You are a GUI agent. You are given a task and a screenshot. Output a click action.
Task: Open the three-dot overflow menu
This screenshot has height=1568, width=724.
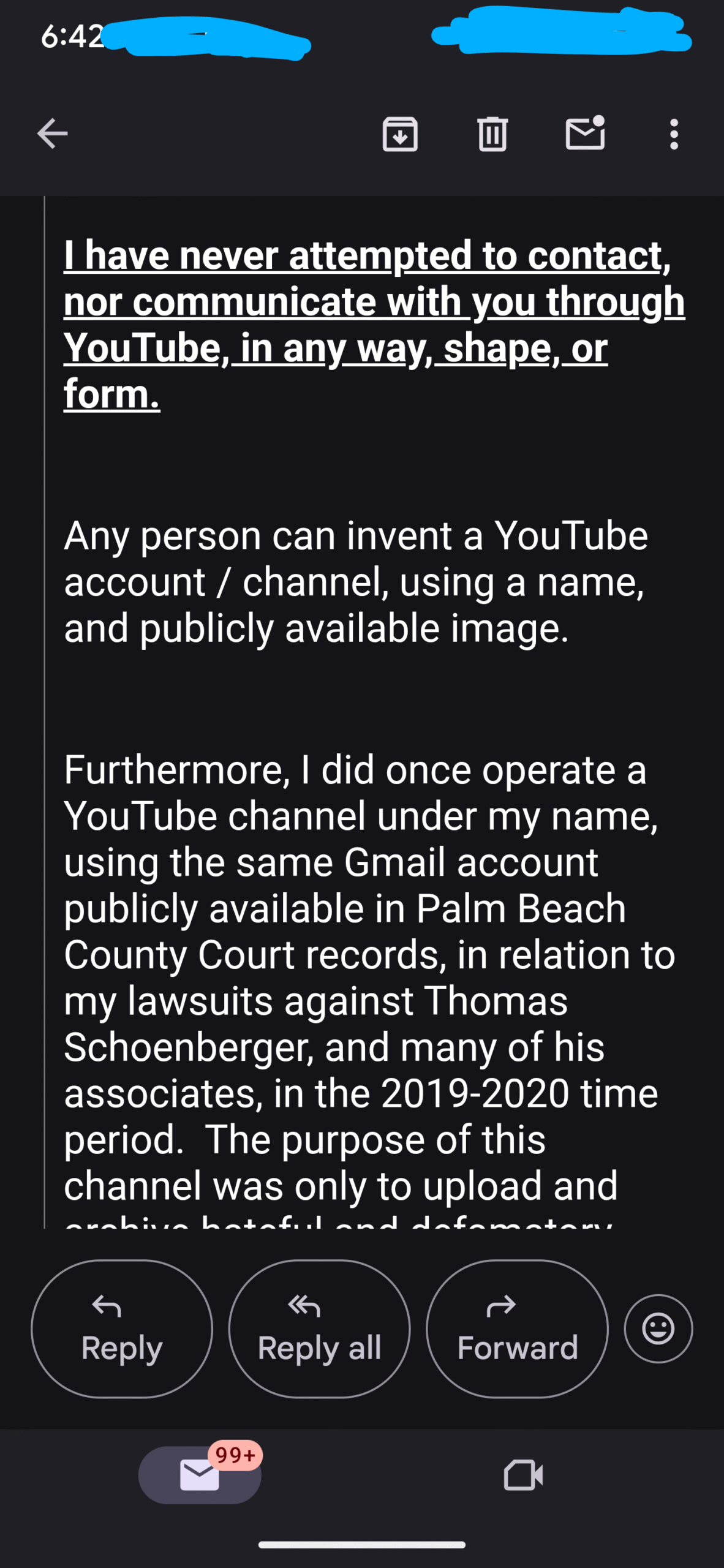tap(674, 134)
